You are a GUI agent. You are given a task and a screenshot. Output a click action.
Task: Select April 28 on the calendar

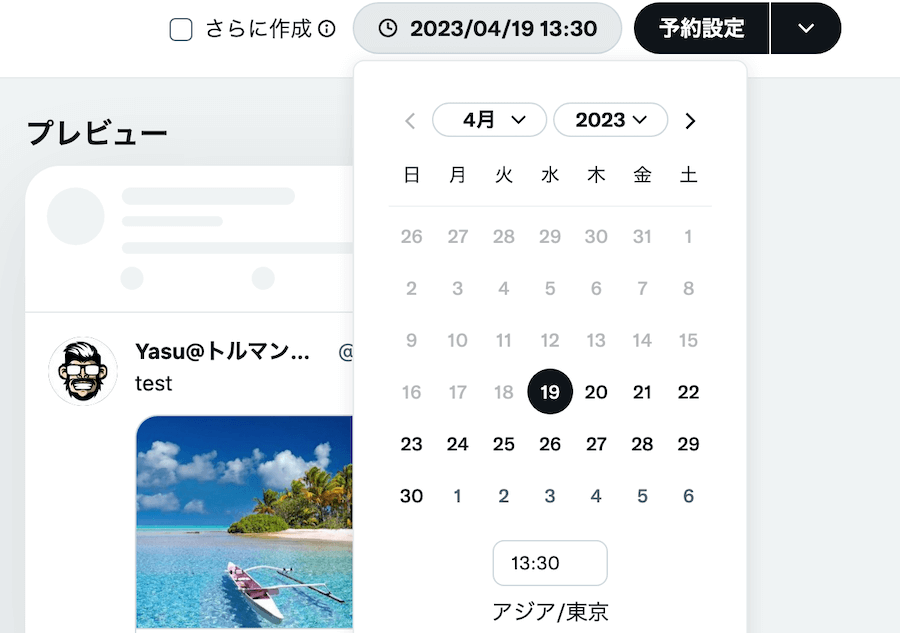point(642,444)
